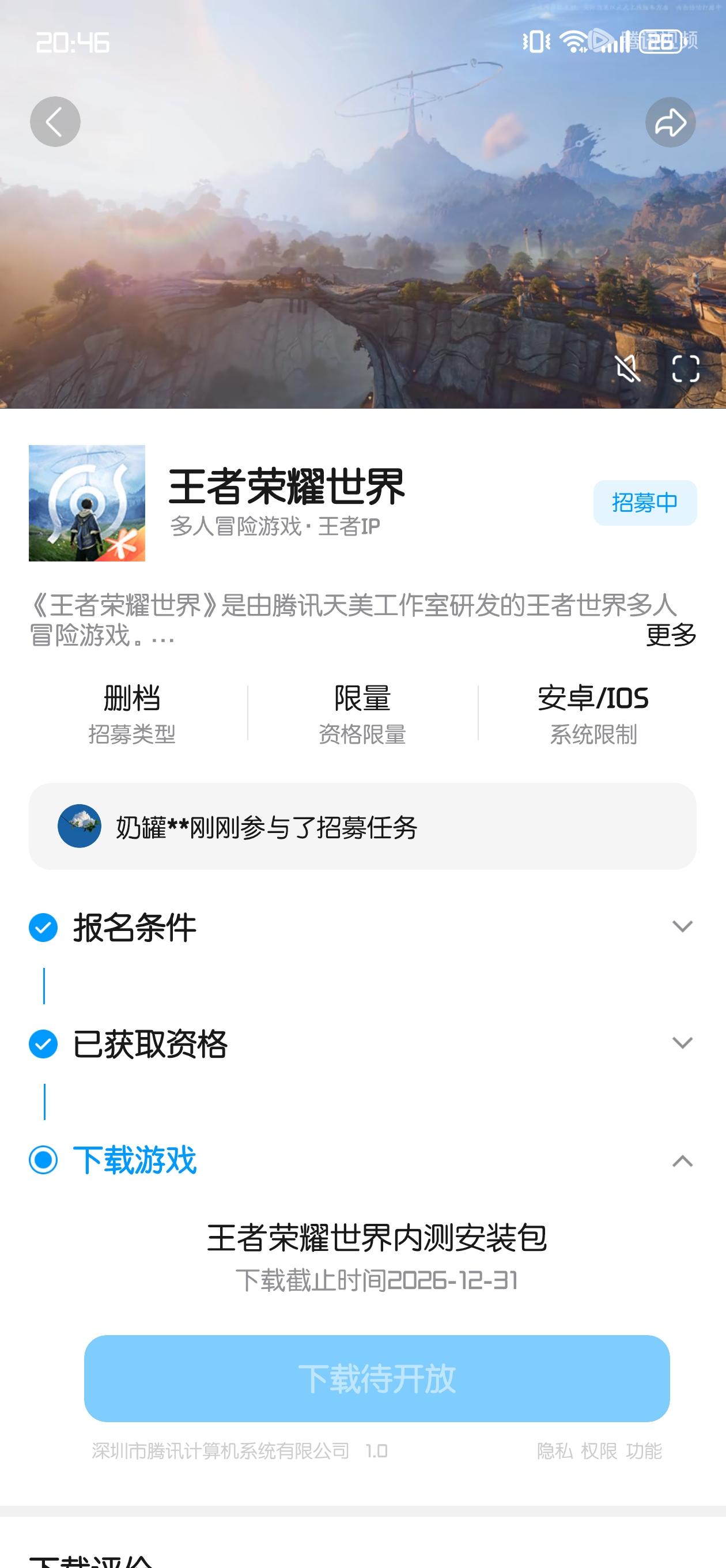Expand the 已获取资格 section
726x1568 pixels.
(682, 1043)
